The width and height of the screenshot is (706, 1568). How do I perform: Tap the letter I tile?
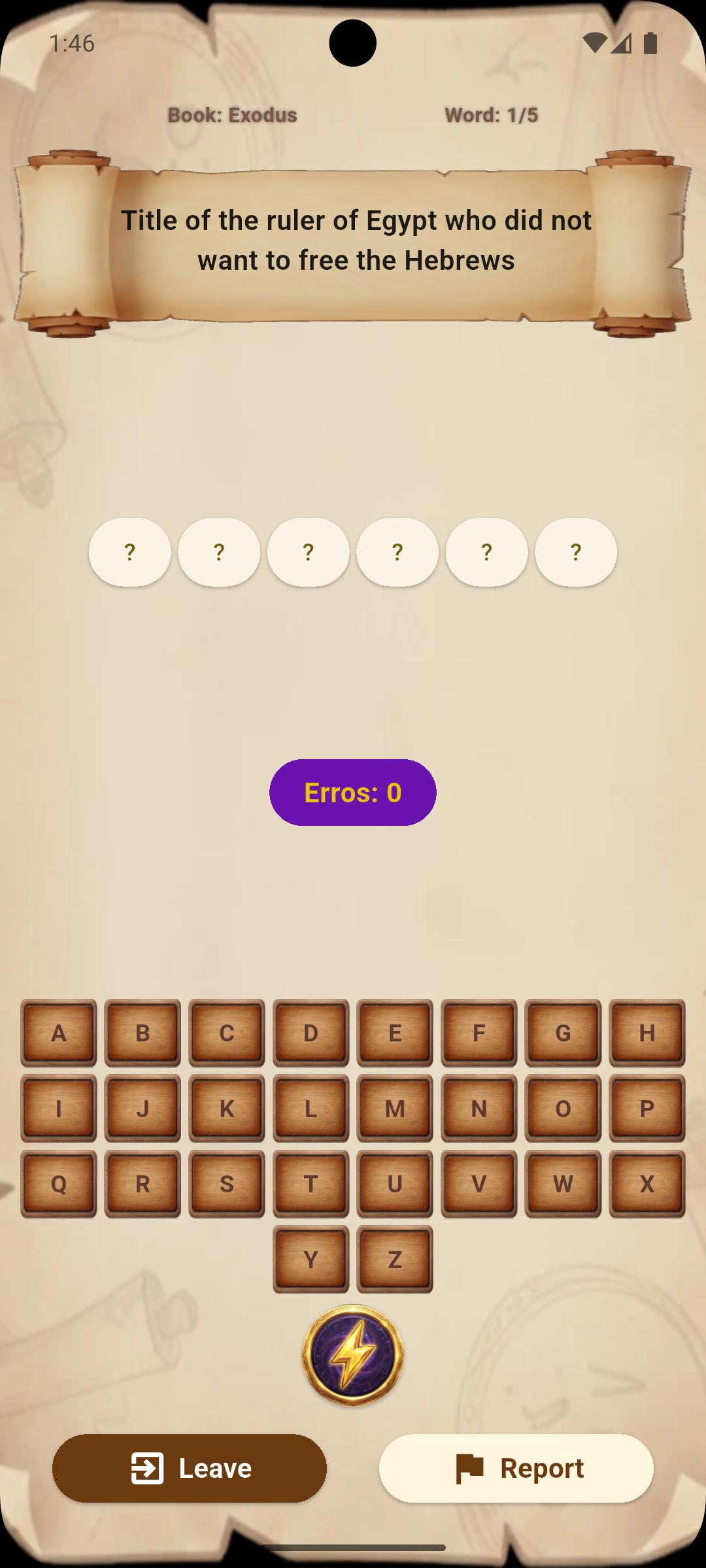click(x=59, y=1108)
